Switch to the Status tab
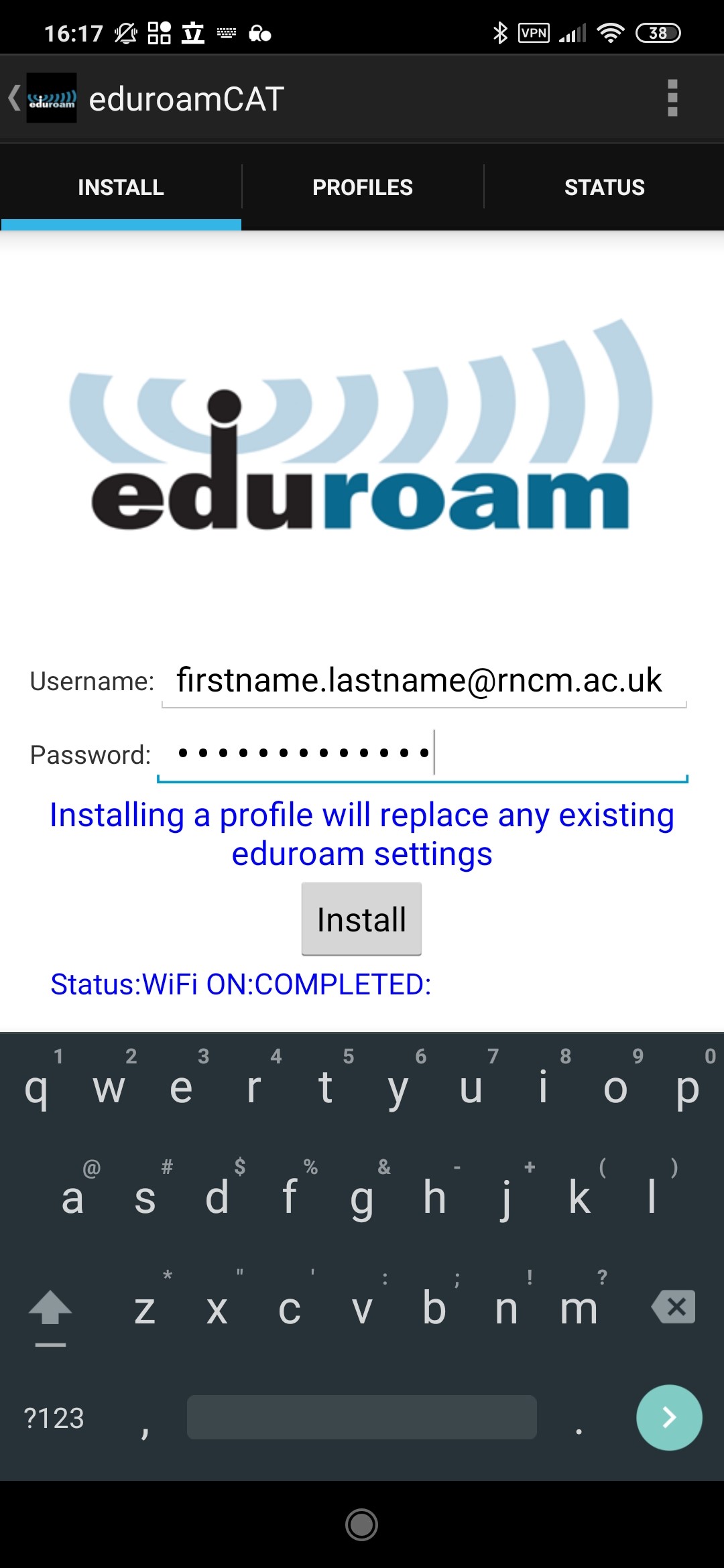Screen dimensions: 724x1568 (603, 188)
